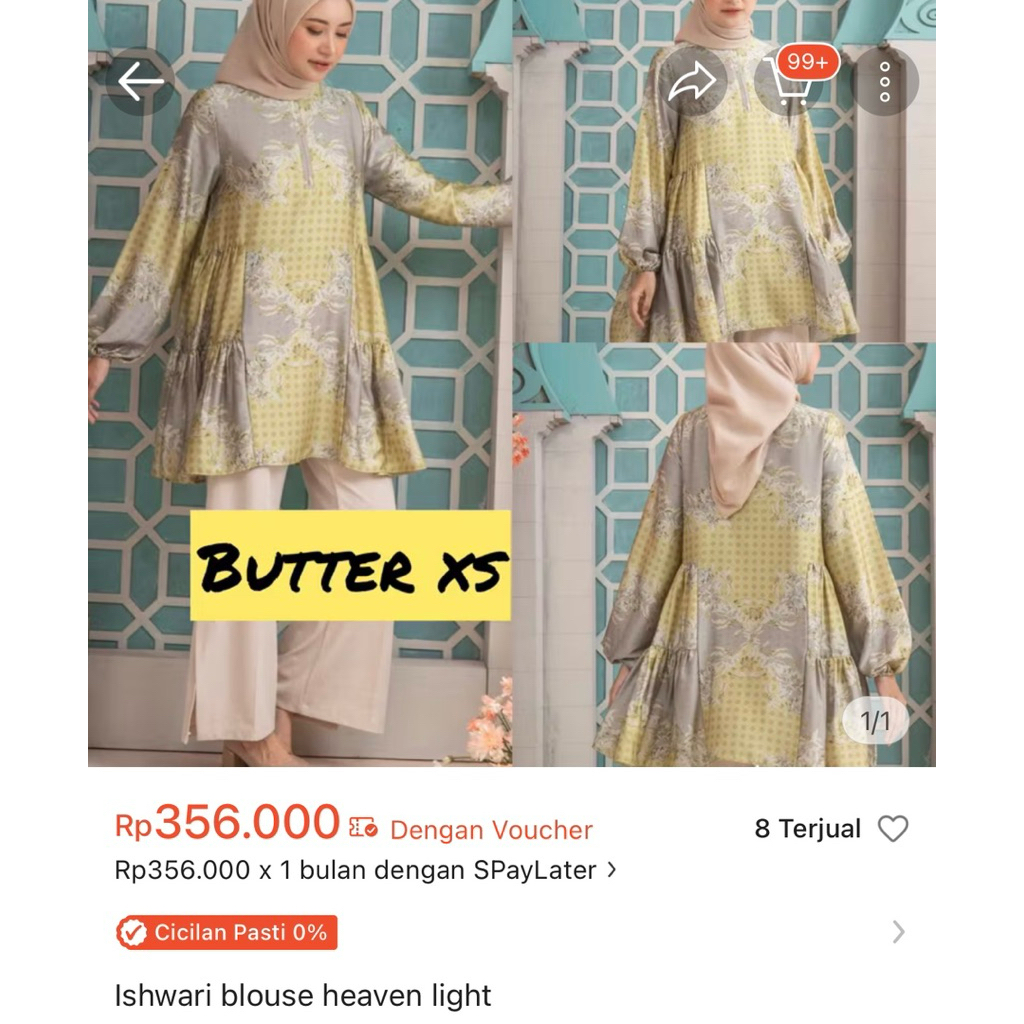Open the Cicilan Pasti 0% offer
Screen dimensions: 1024x1024
click(227, 932)
